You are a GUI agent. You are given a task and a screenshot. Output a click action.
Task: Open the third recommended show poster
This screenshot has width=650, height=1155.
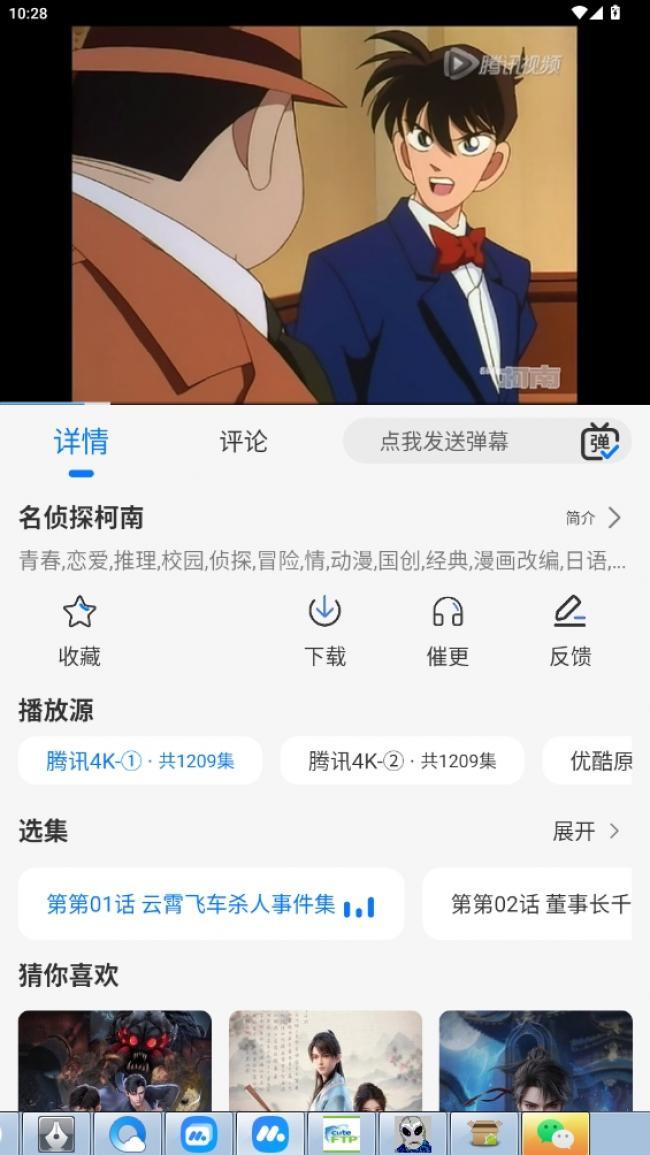click(x=535, y=1060)
